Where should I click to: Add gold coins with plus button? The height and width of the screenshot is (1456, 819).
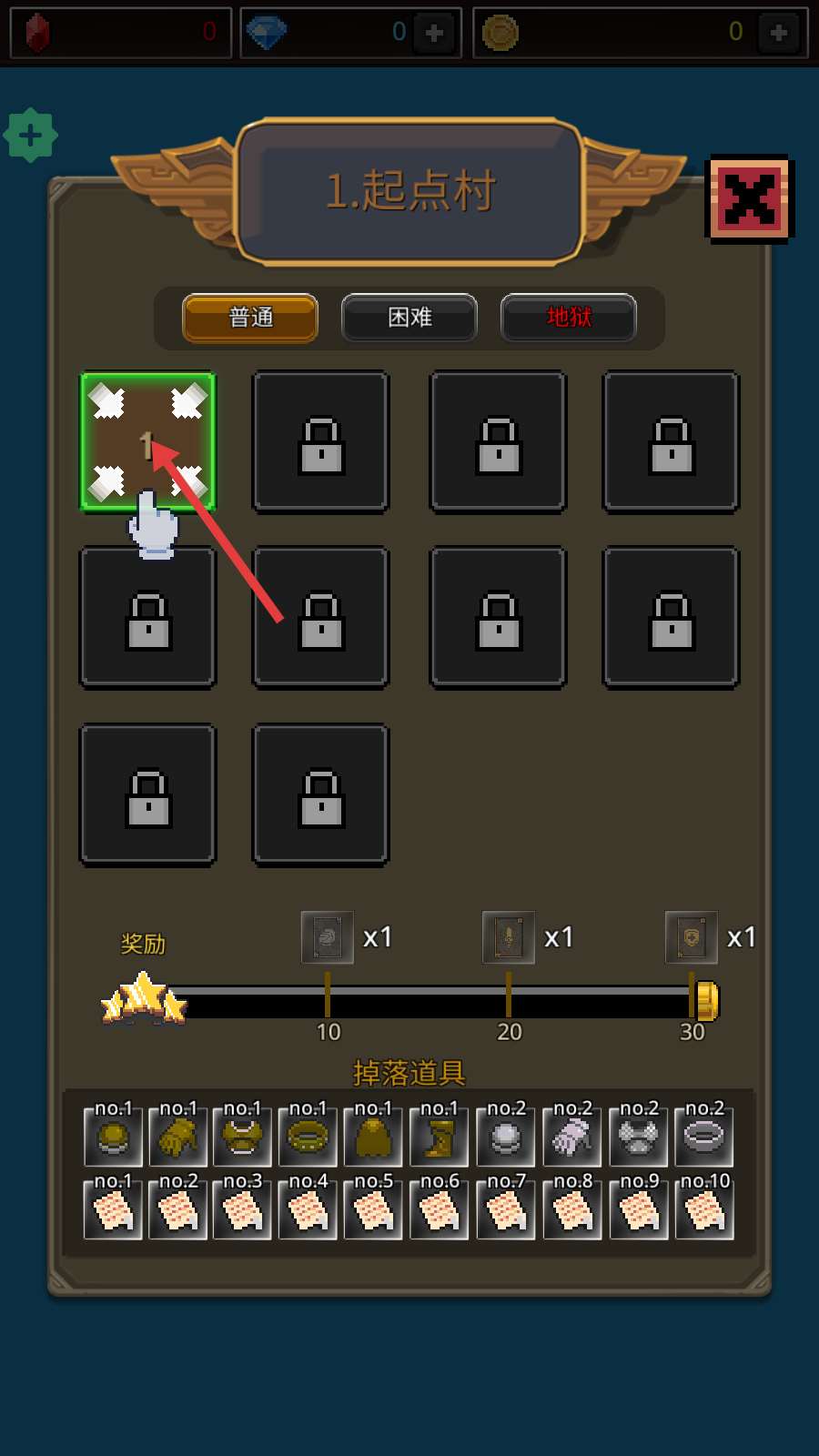[778, 34]
